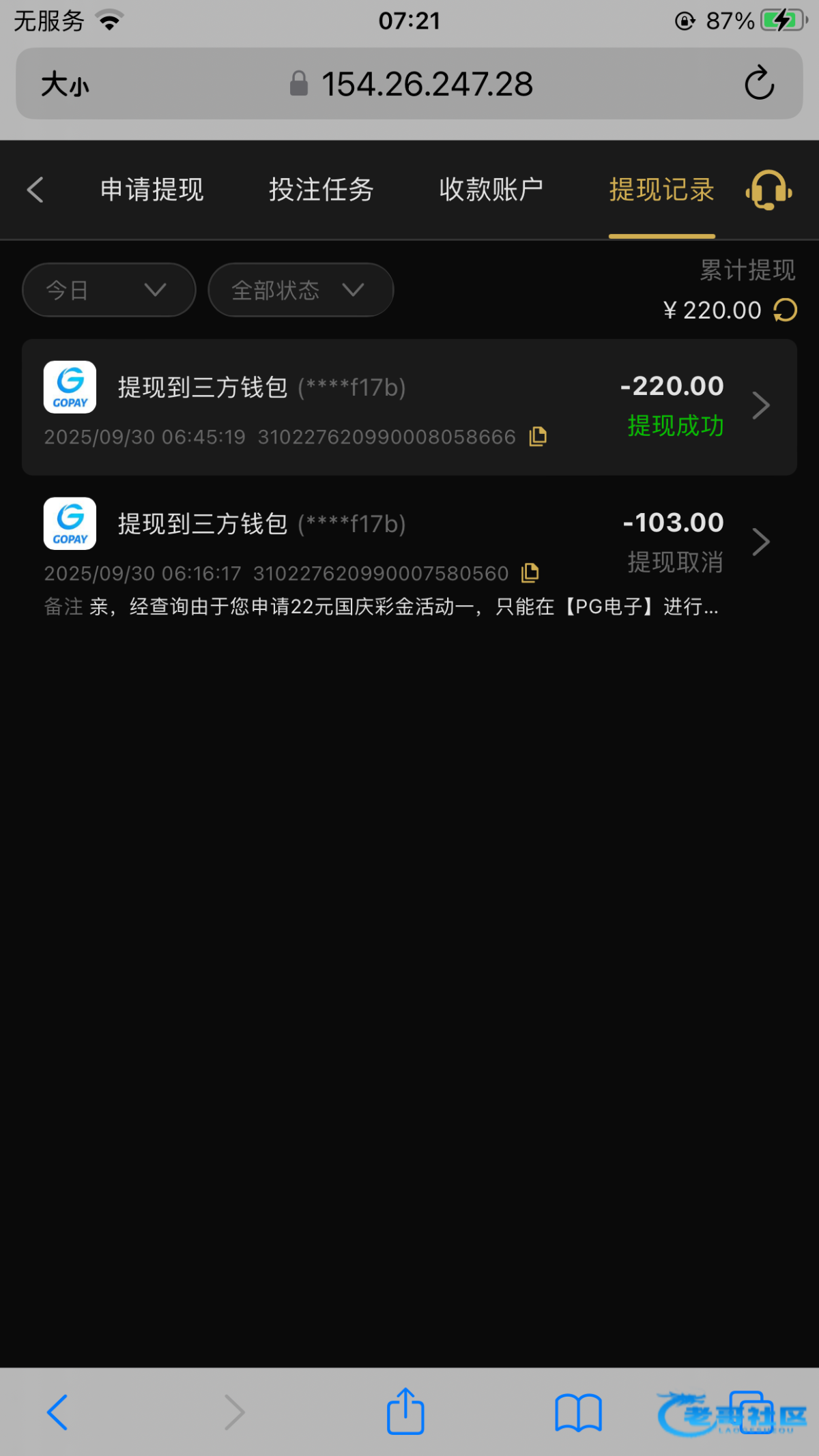Copy order number 31022762099007580560

(530, 573)
